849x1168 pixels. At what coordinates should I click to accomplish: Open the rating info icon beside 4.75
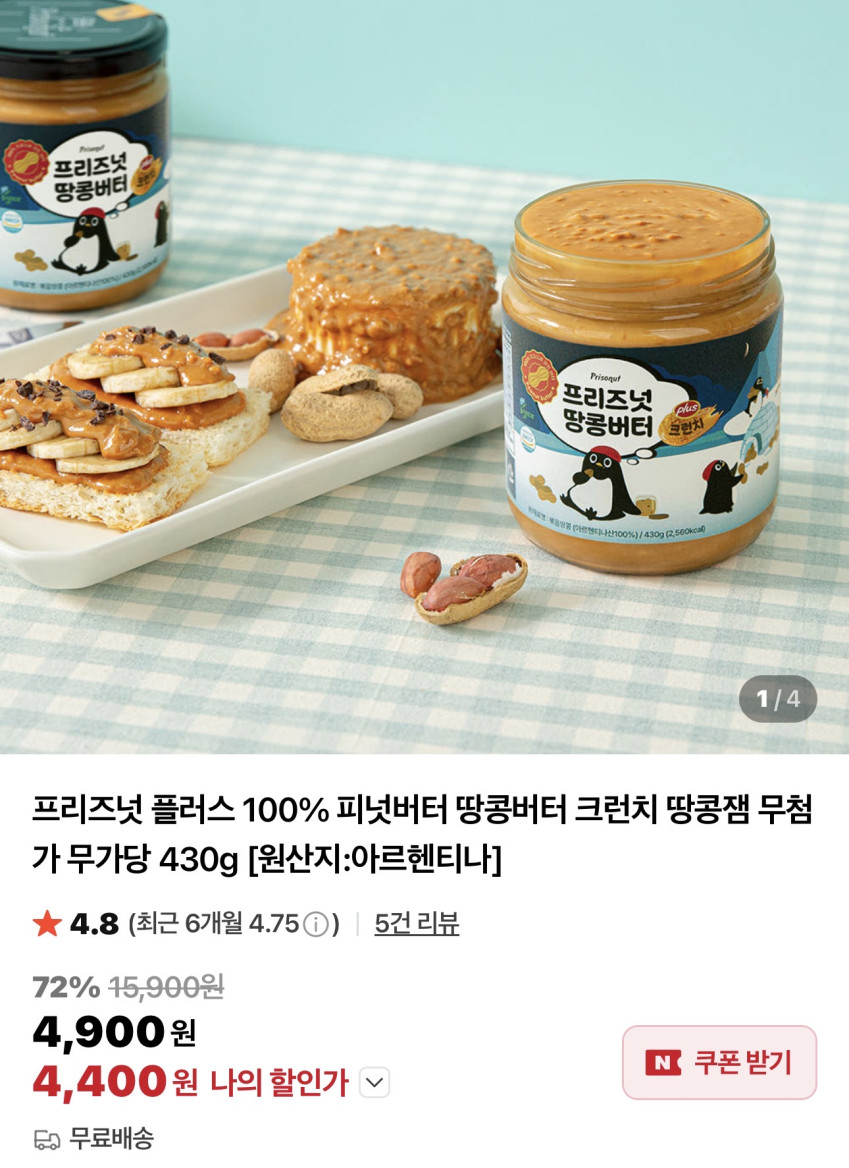pos(316,924)
